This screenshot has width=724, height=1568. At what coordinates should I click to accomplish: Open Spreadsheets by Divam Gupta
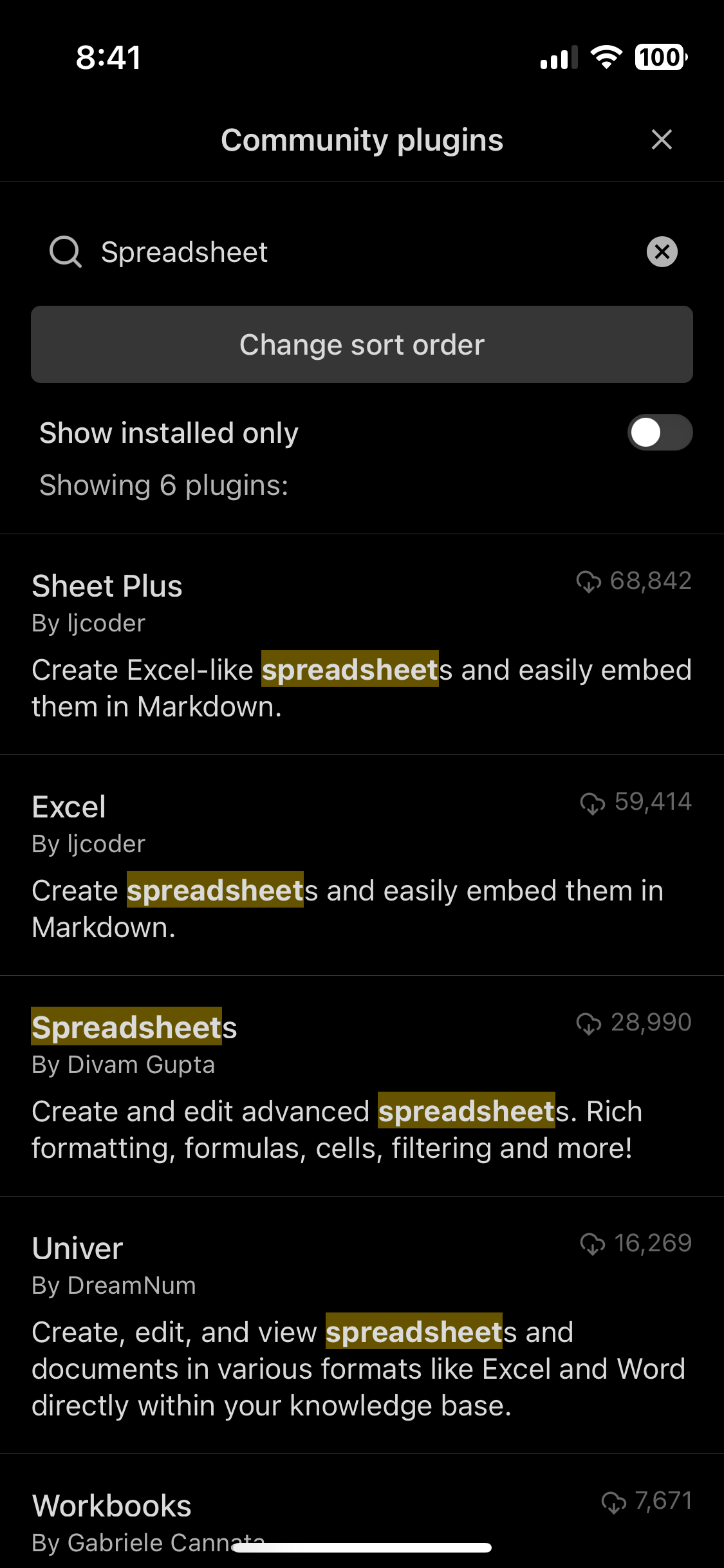pyautogui.click(x=360, y=1086)
